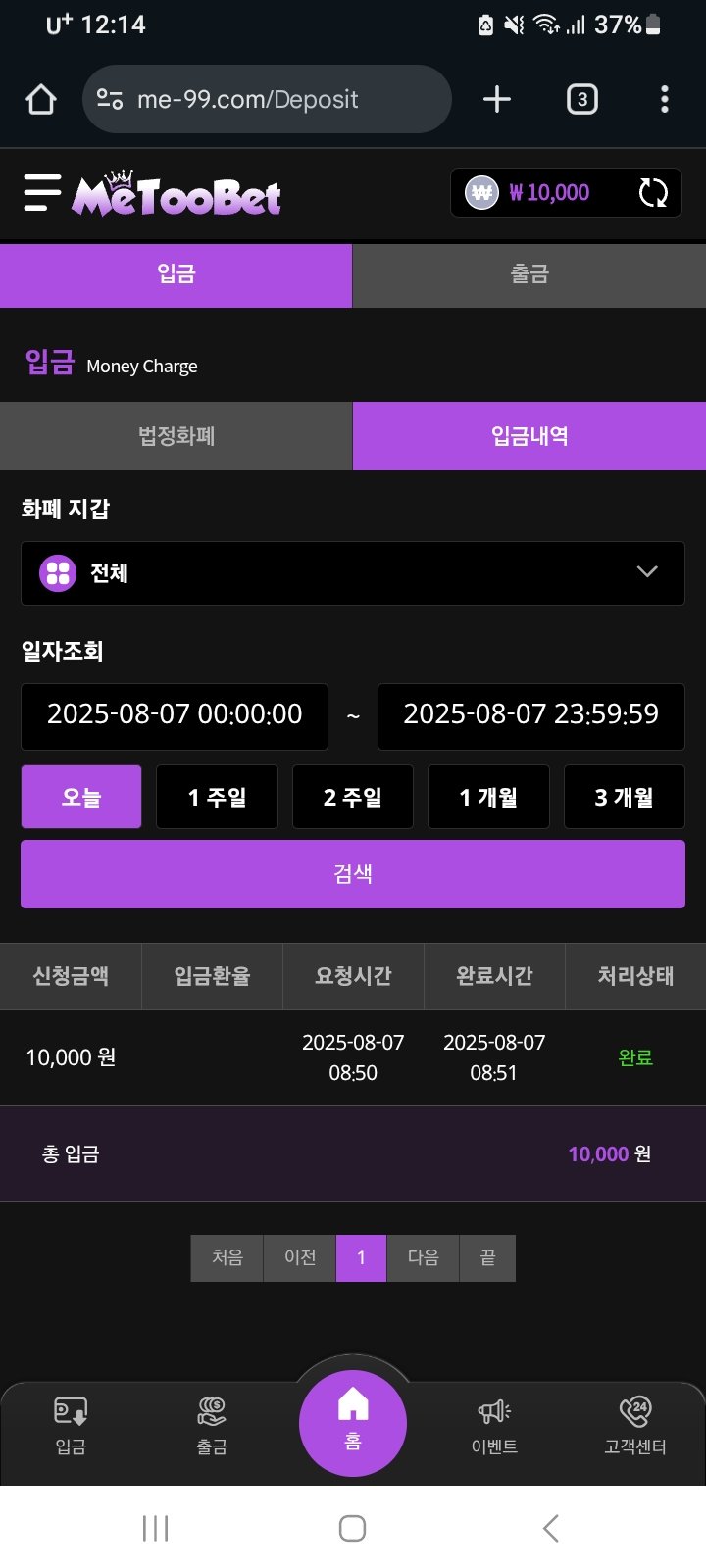Edit the start date 2025-08-07 00:00:00
This screenshot has width=706, height=1568.
[x=175, y=715]
